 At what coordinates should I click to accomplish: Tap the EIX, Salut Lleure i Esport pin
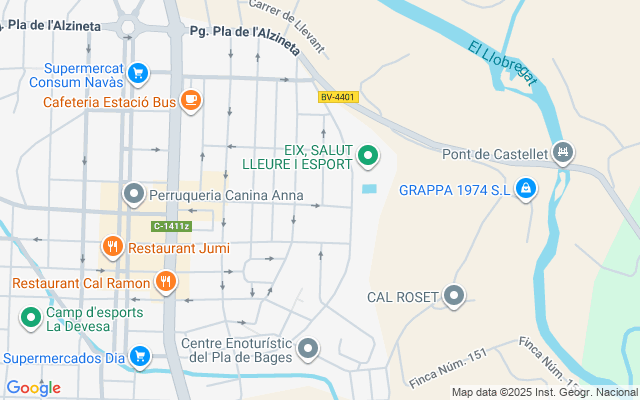click(367, 155)
